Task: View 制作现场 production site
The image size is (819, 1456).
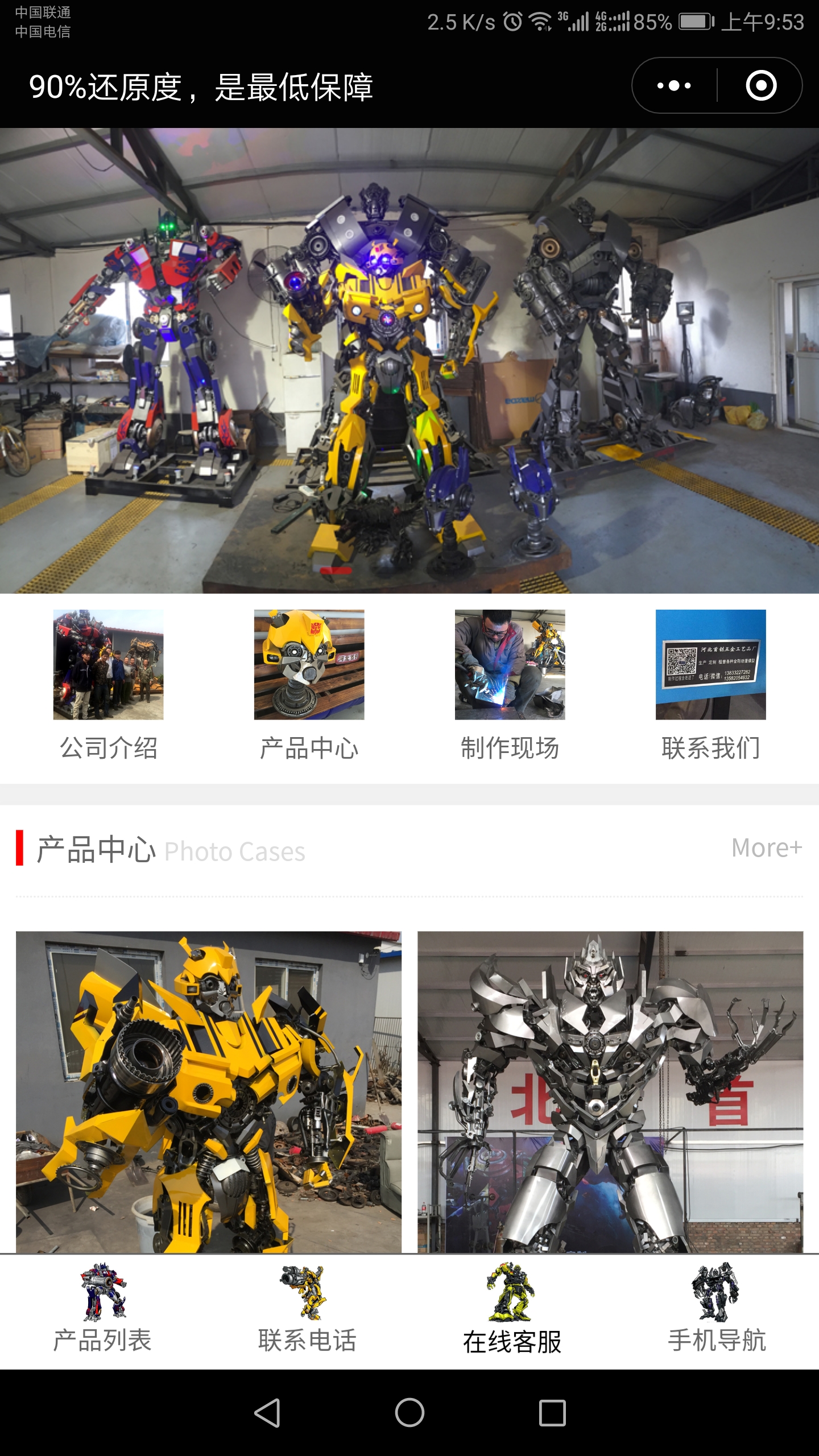Action: 510,685
